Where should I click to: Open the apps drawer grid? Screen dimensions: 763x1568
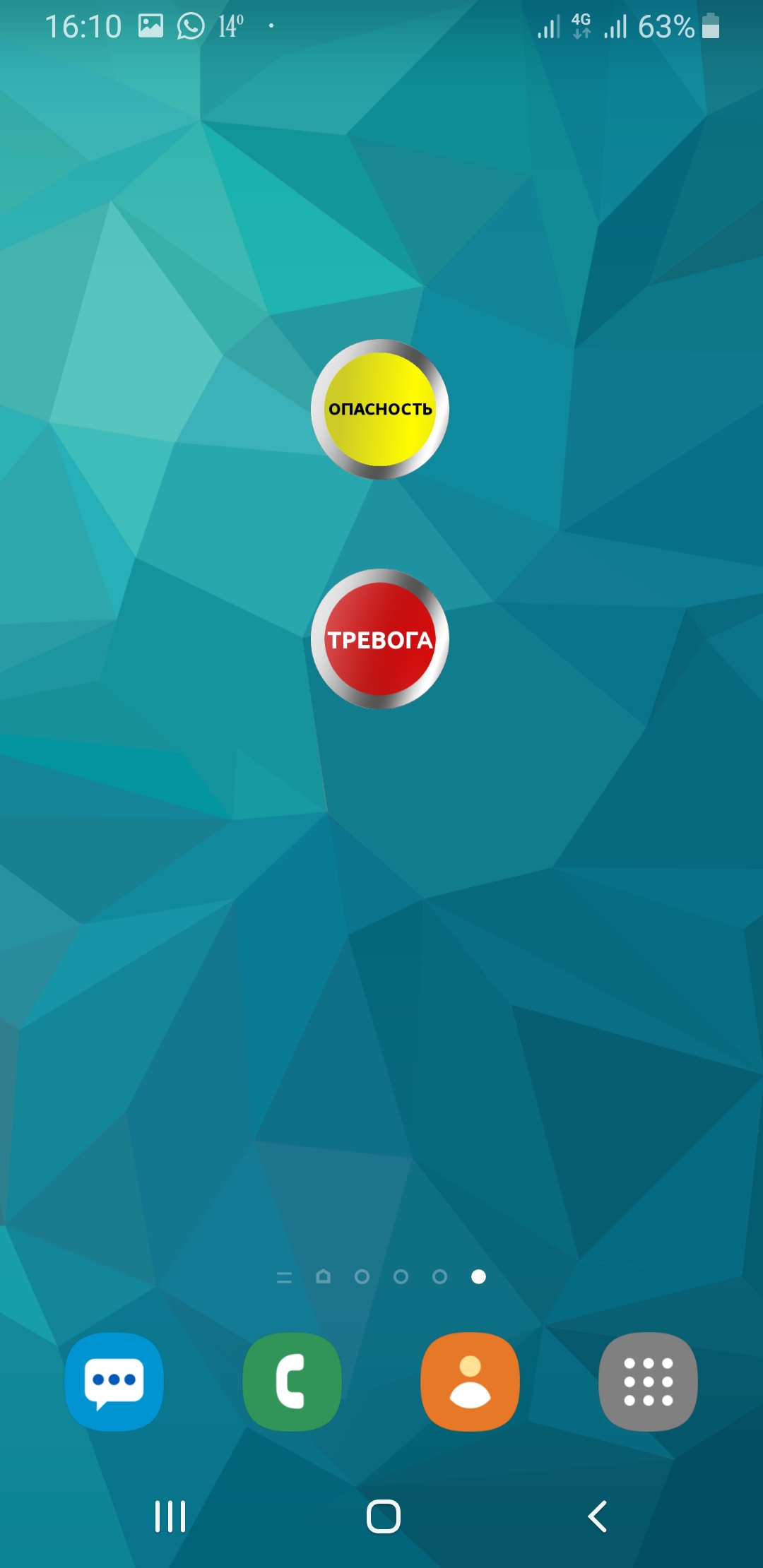pyautogui.click(x=648, y=1382)
